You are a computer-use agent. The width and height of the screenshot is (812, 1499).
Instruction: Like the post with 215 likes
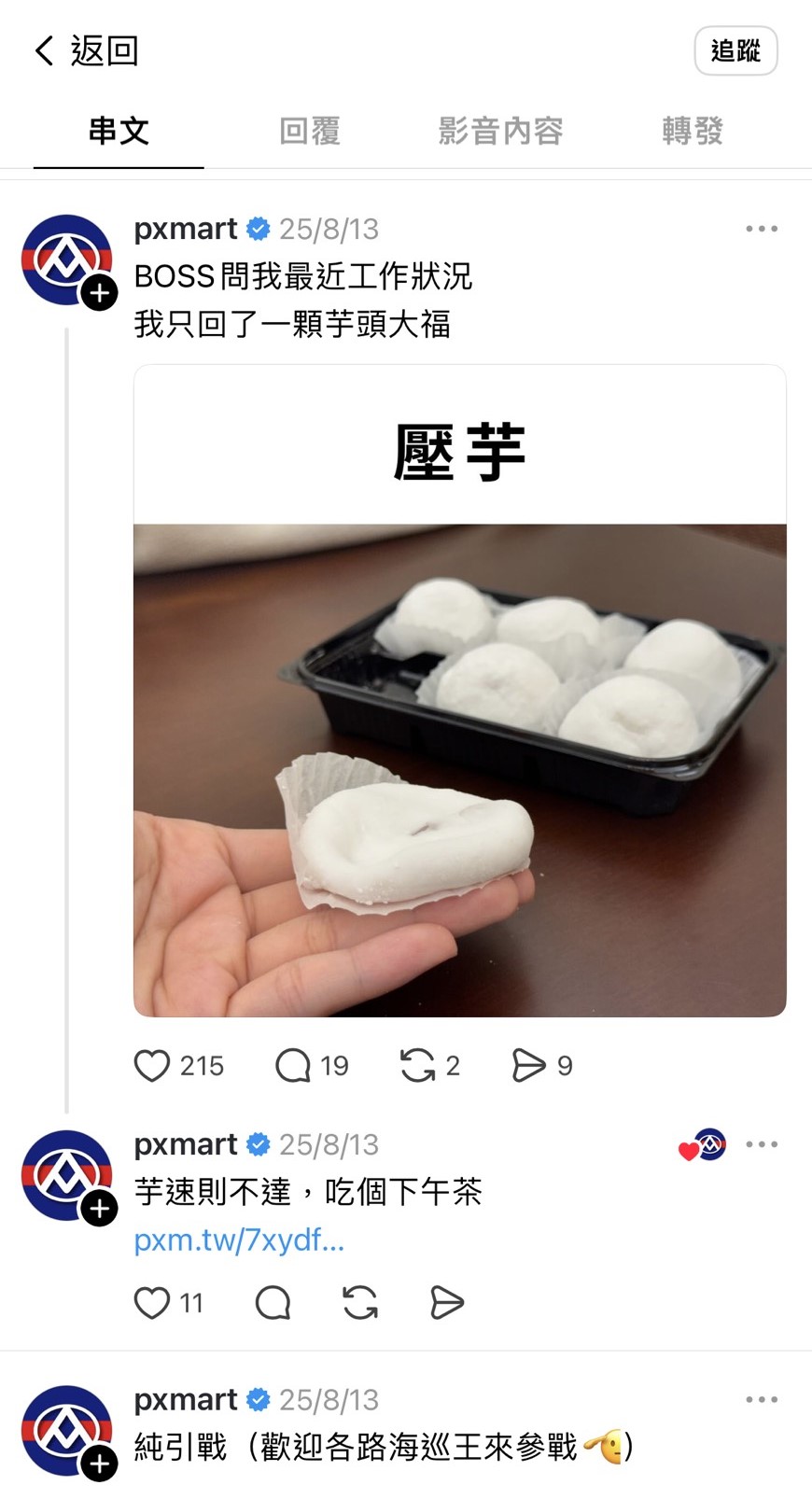click(x=152, y=1065)
